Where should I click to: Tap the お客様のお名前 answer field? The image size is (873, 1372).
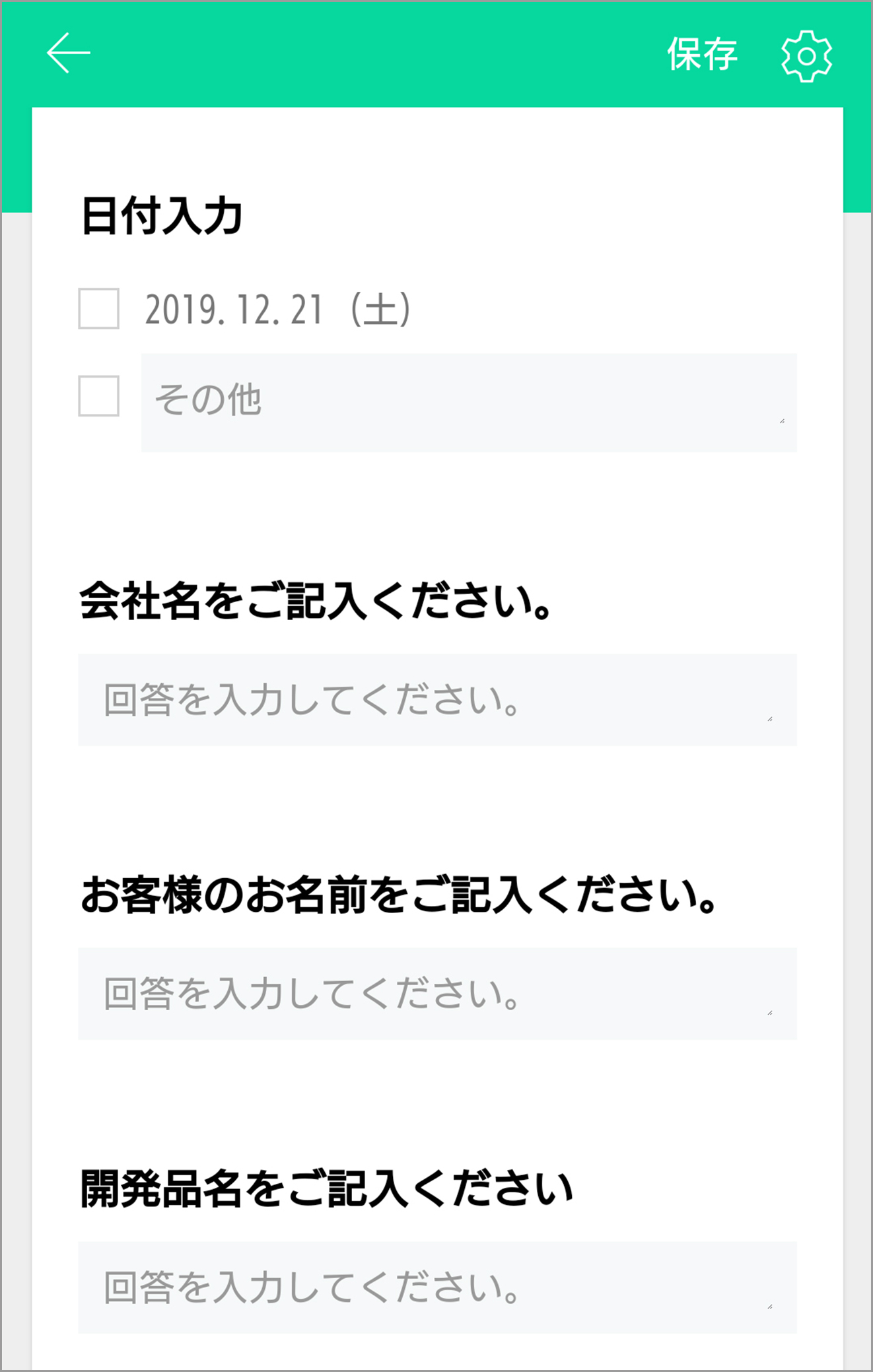pyautogui.click(x=437, y=994)
